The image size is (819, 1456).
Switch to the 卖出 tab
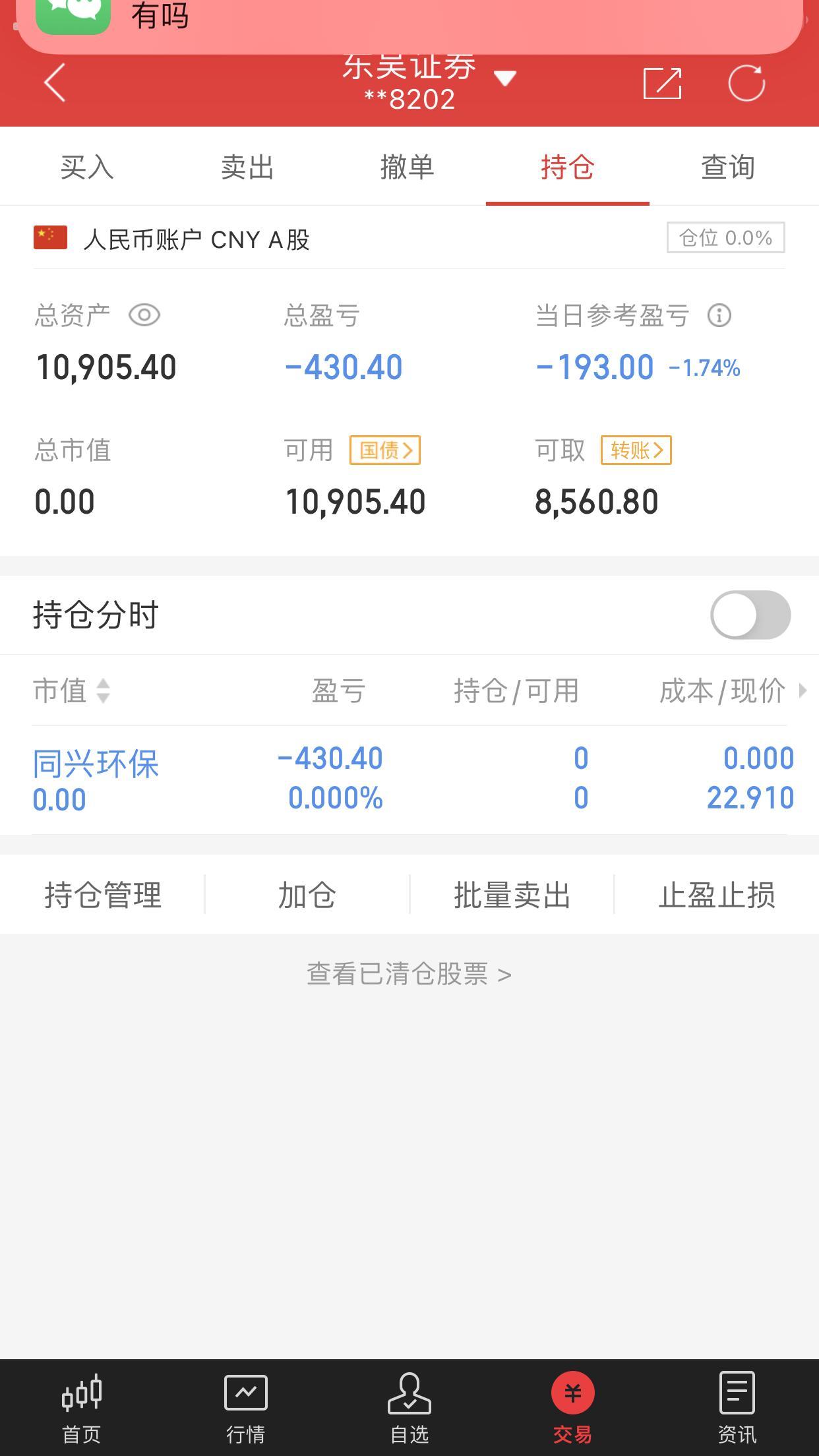point(247,167)
